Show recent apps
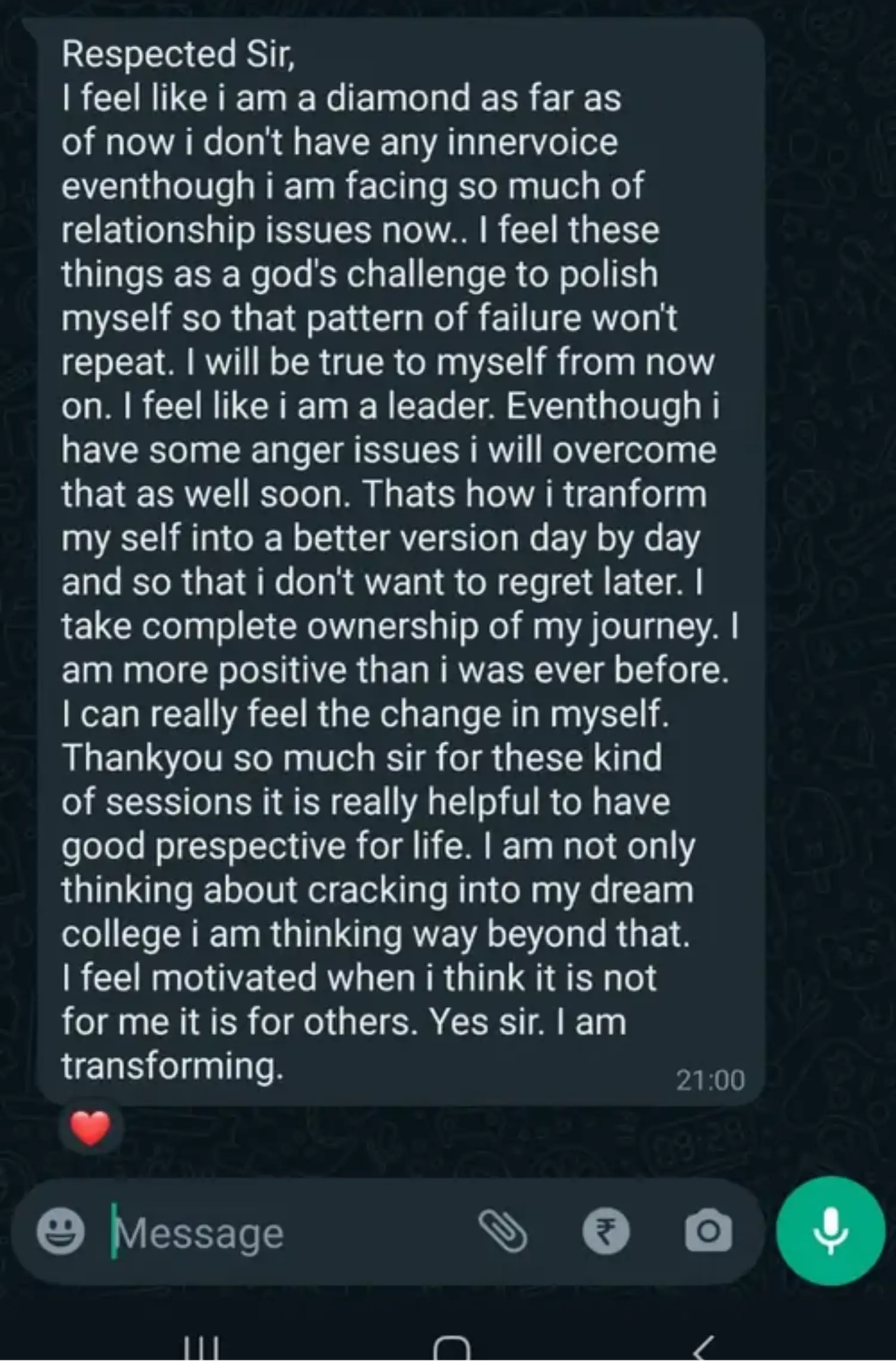Screen dimensions: 896x1361 click(x=201, y=1349)
